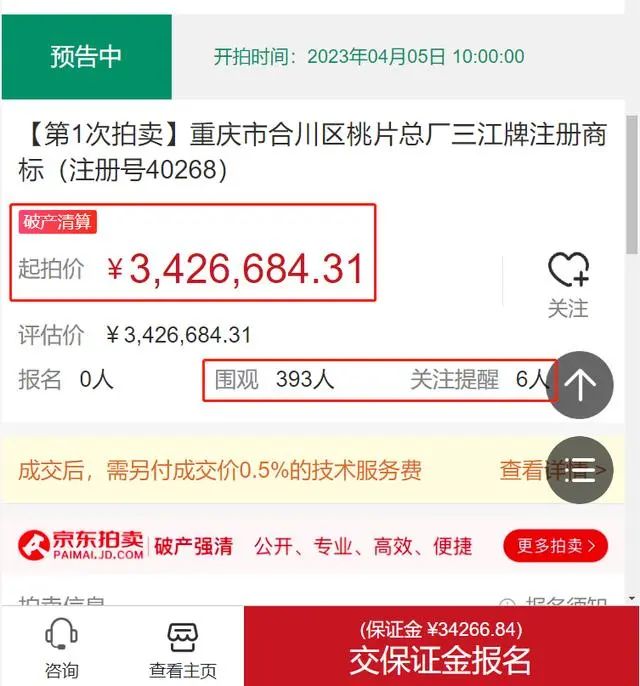Tap 交保证金报名 to pay the deposit

[x=441, y=647]
